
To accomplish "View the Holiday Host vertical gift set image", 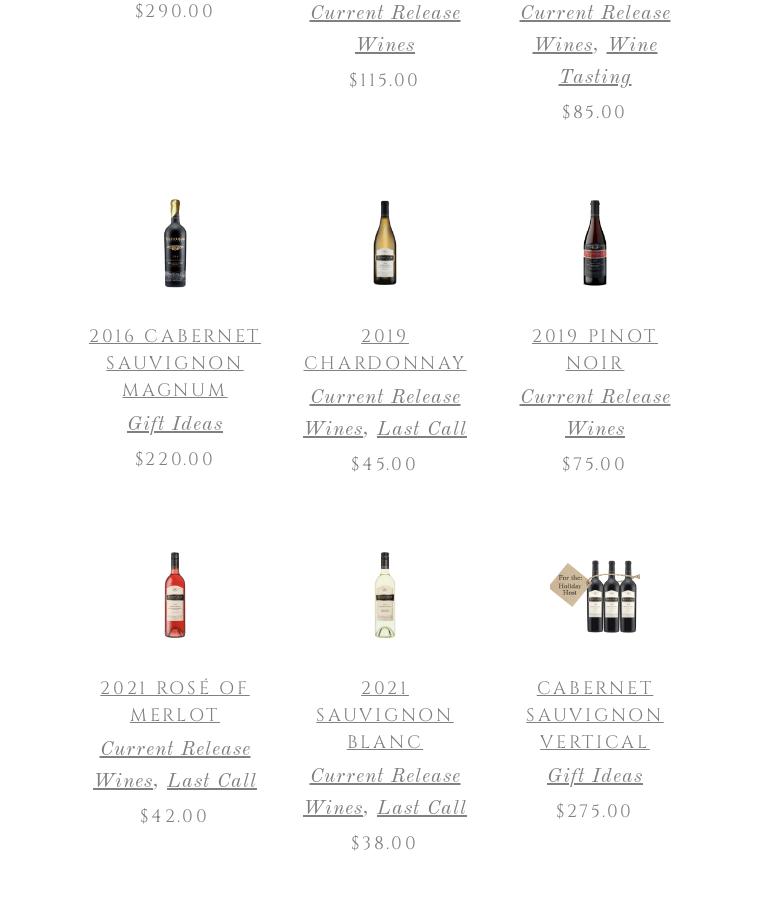I will 594,595.
